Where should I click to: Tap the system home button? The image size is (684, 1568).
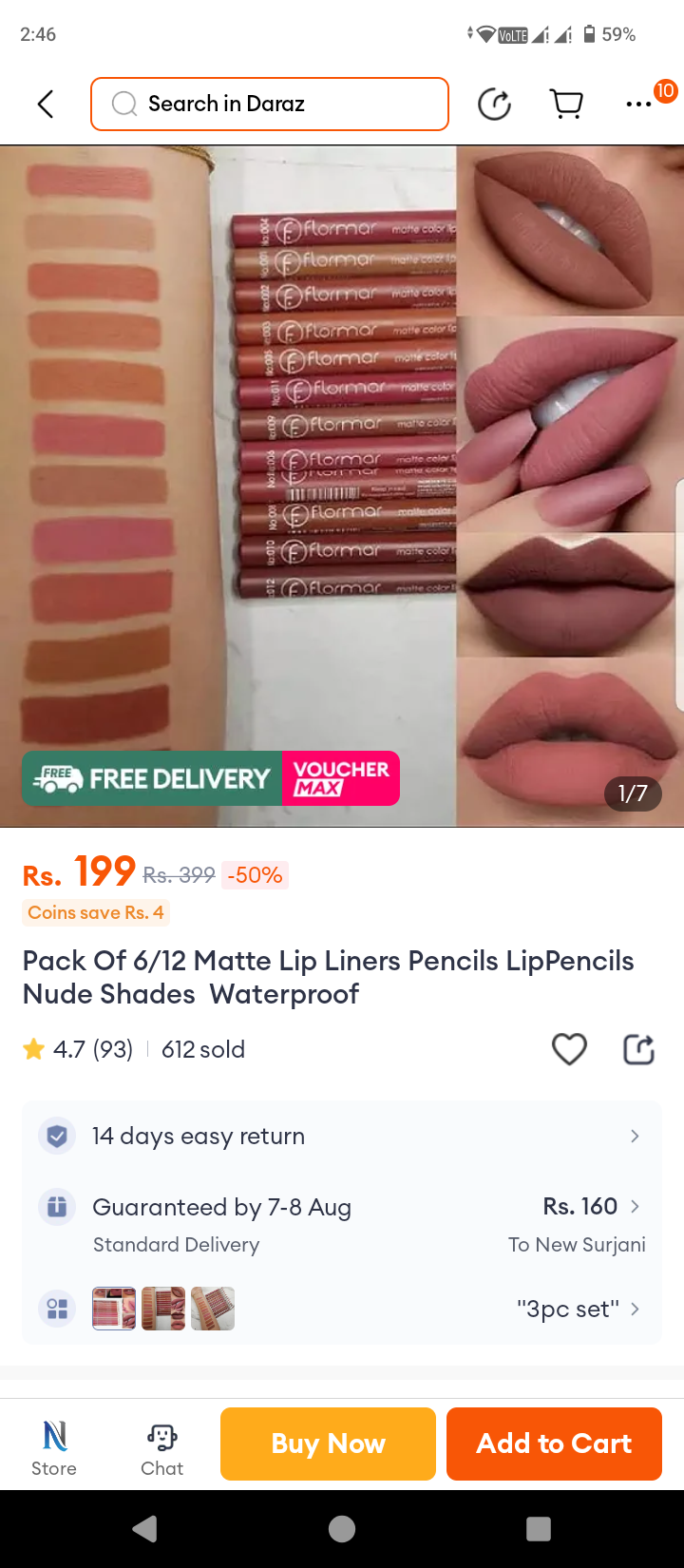(342, 1528)
